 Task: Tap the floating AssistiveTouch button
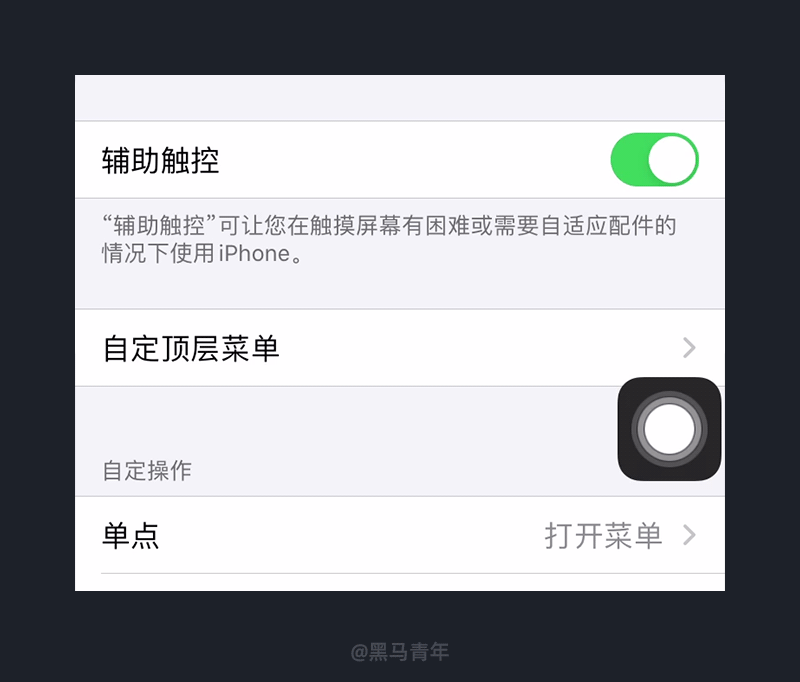tap(669, 429)
